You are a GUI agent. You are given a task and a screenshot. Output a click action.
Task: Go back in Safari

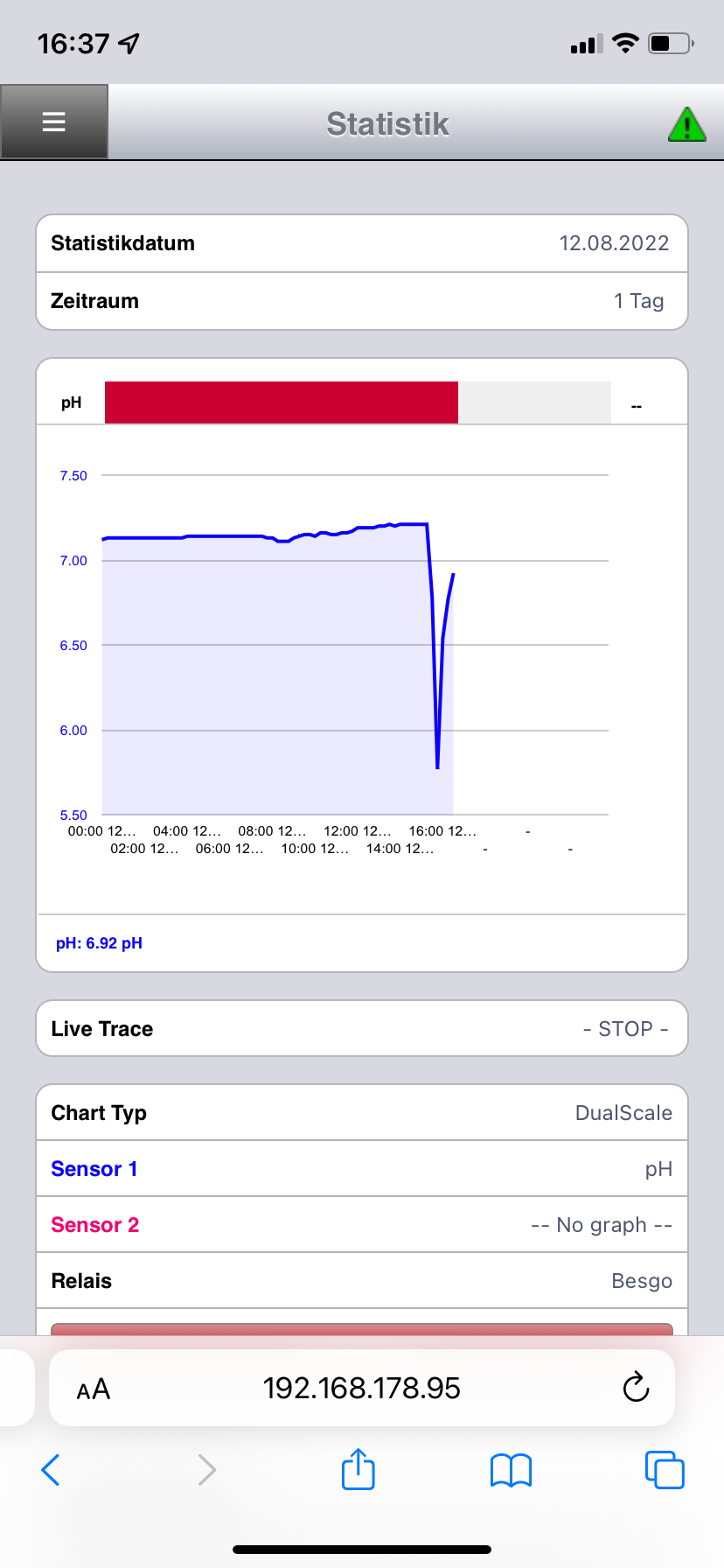click(51, 1470)
